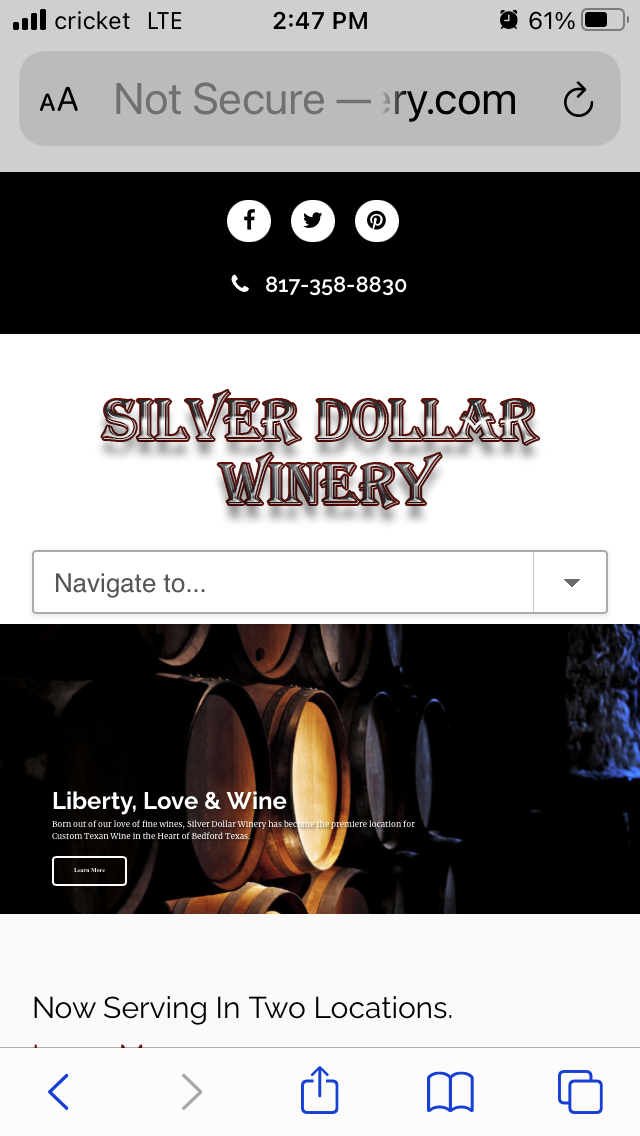Tap Learn More on the barrel banner
This screenshot has width=640, height=1136.
coord(89,870)
